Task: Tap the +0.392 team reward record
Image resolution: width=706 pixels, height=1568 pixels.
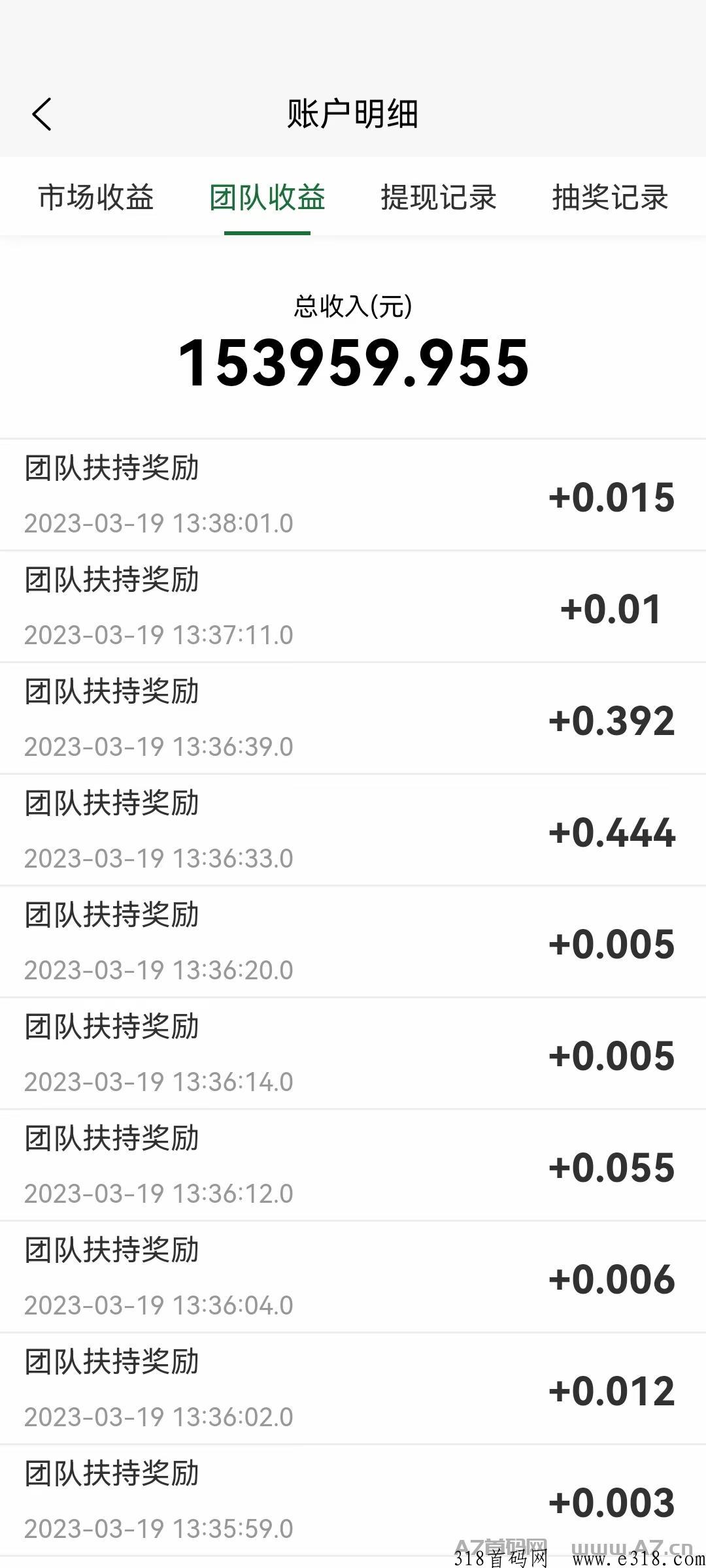Action: click(x=353, y=718)
